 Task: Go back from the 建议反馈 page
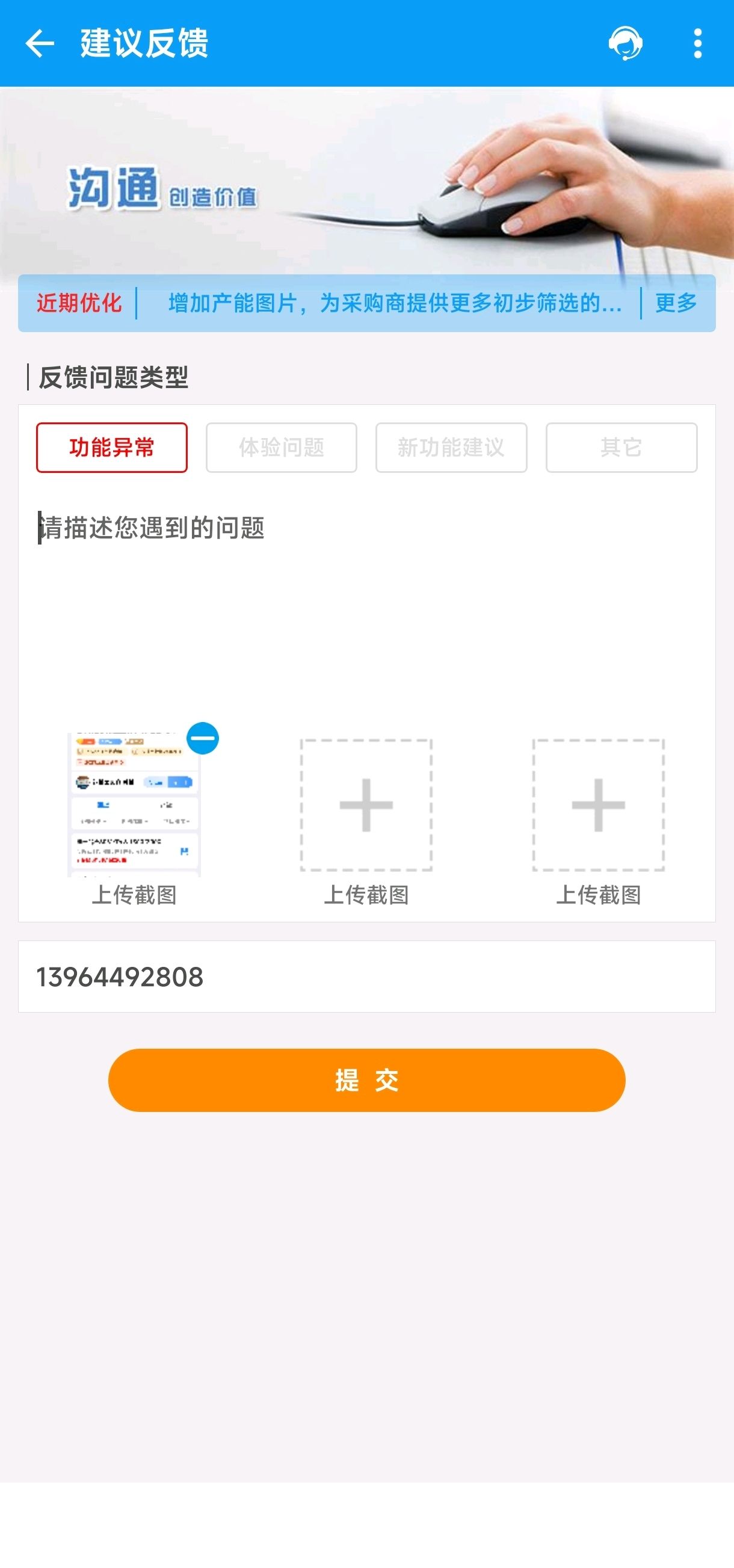(40, 43)
